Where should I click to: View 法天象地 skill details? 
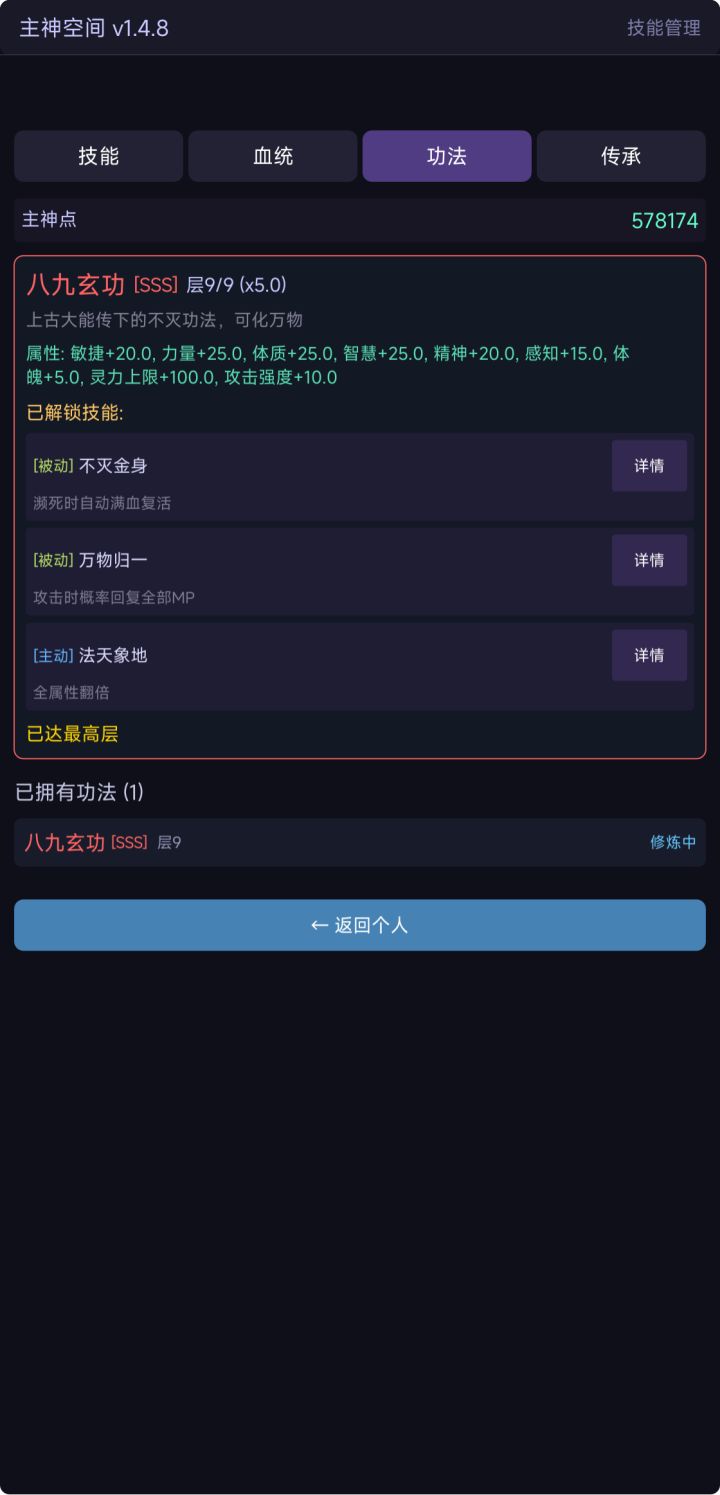coord(649,655)
